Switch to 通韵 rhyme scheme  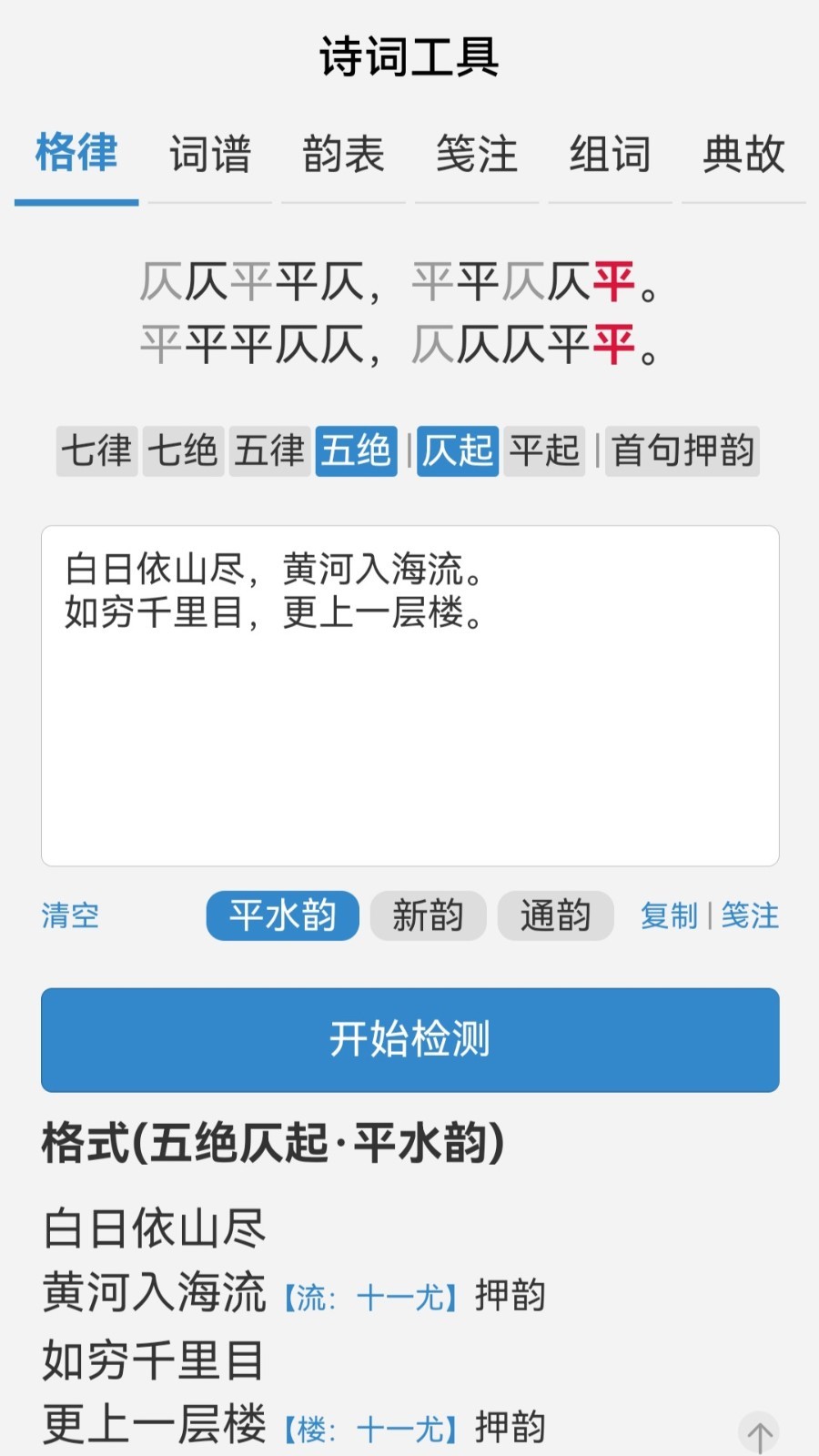click(x=555, y=916)
